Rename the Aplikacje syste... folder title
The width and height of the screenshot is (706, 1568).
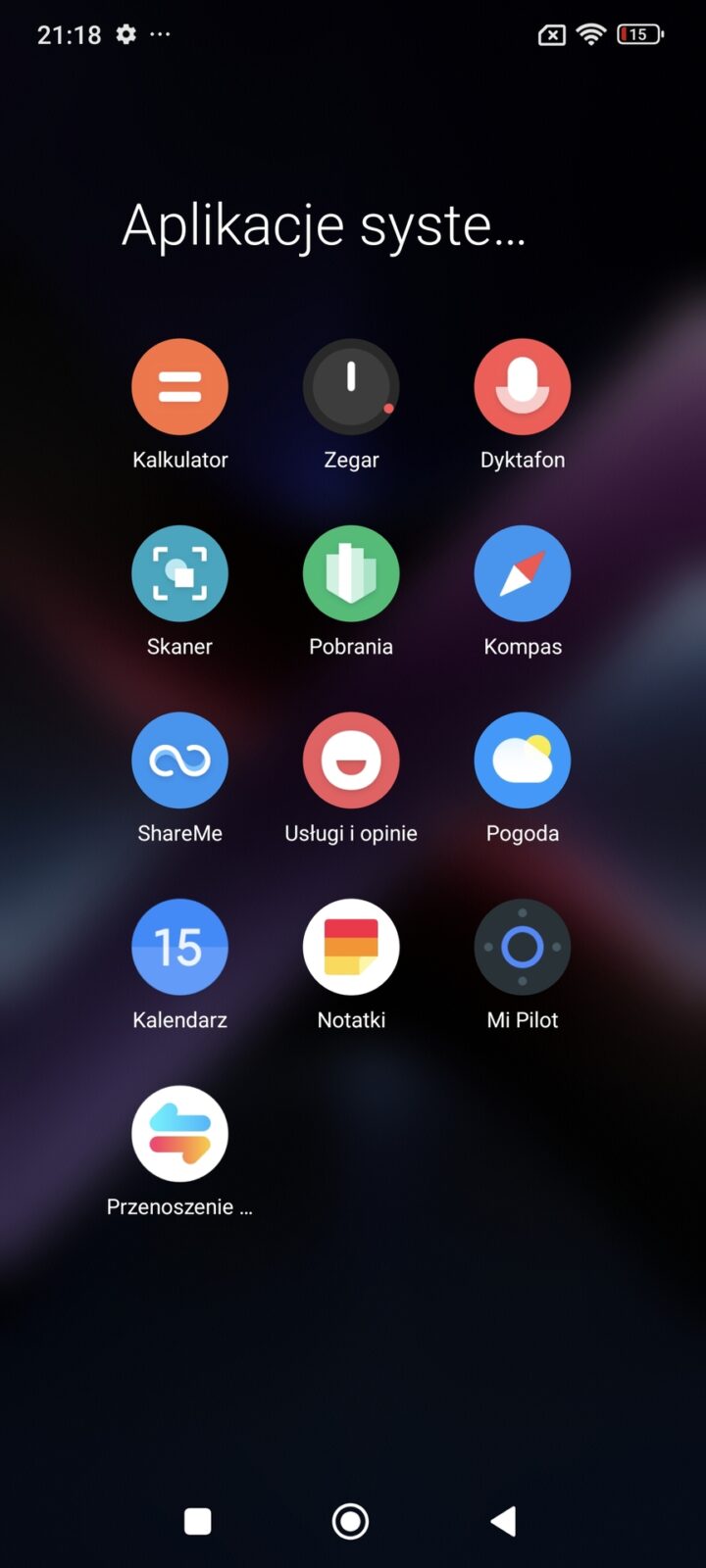[324, 225]
